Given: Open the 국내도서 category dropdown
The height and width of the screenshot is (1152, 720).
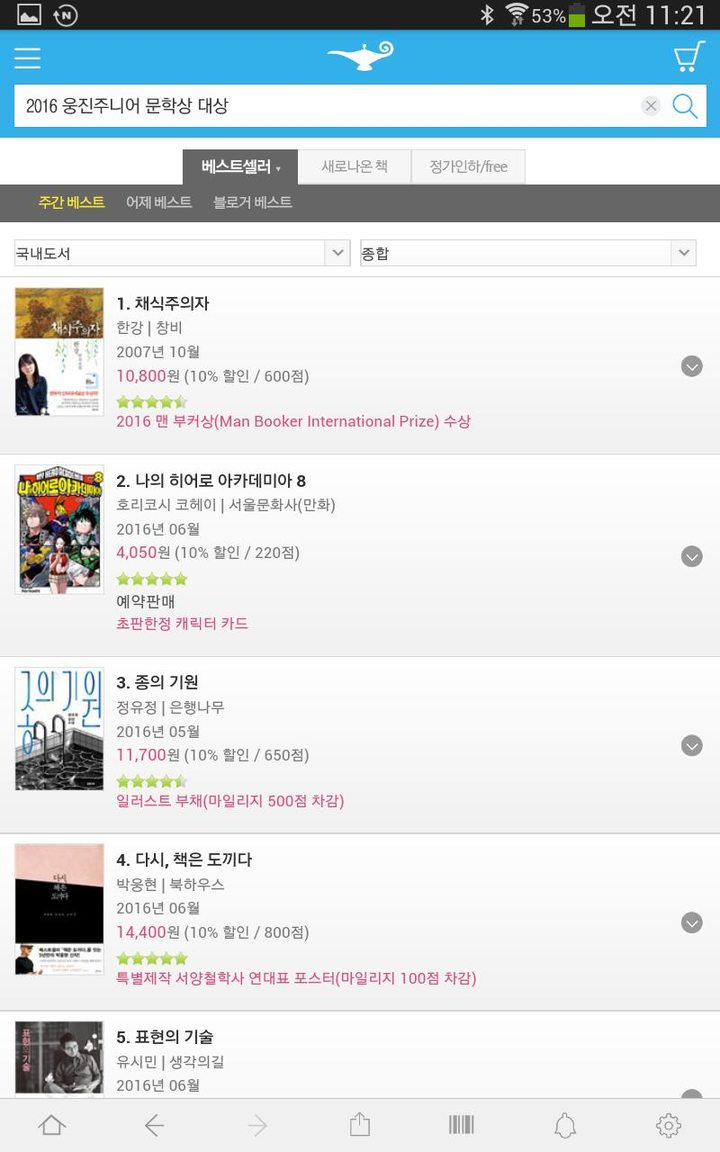Looking at the screenshot, I should (181, 253).
